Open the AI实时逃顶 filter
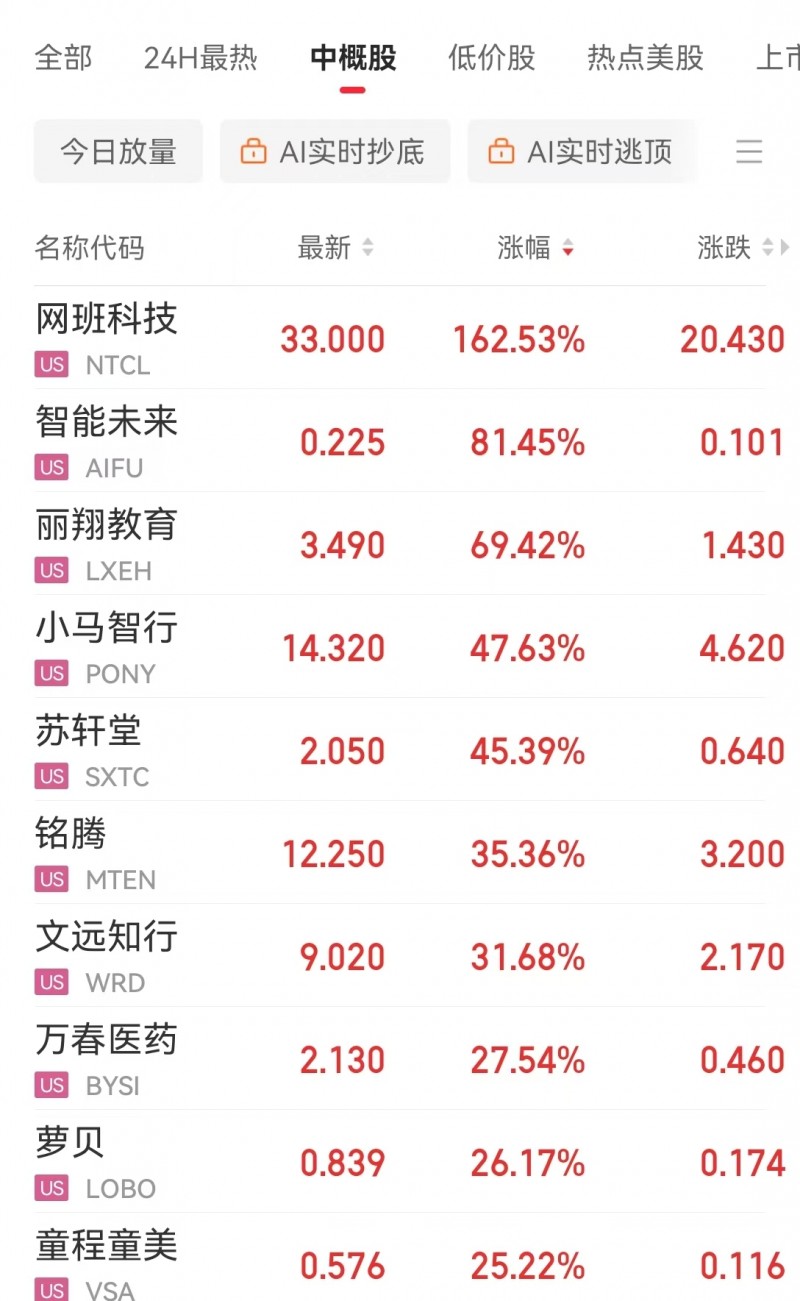The height and width of the screenshot is (1301, 800). point(583,151)
